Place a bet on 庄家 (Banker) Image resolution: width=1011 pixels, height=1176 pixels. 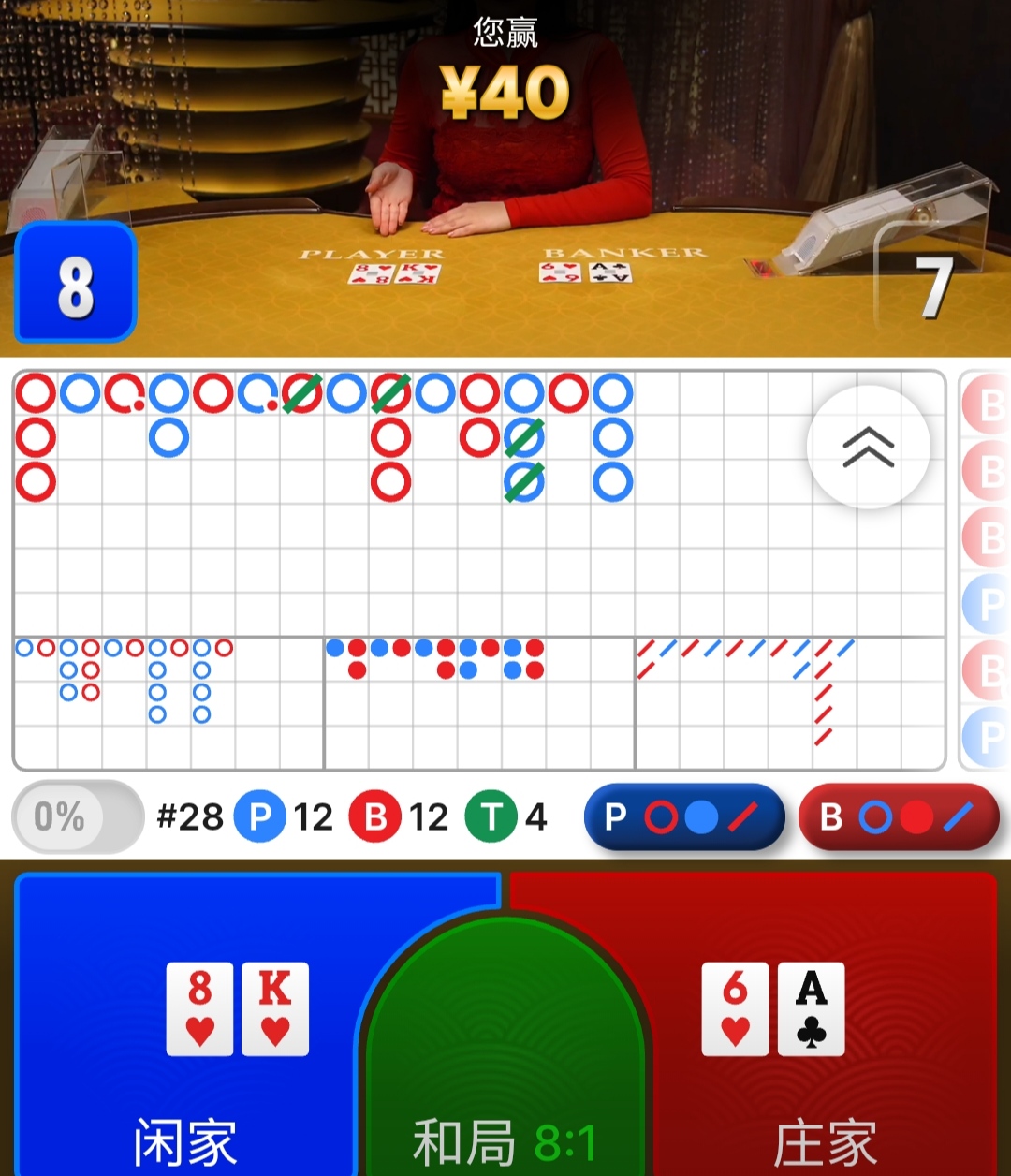point(824,1030)
